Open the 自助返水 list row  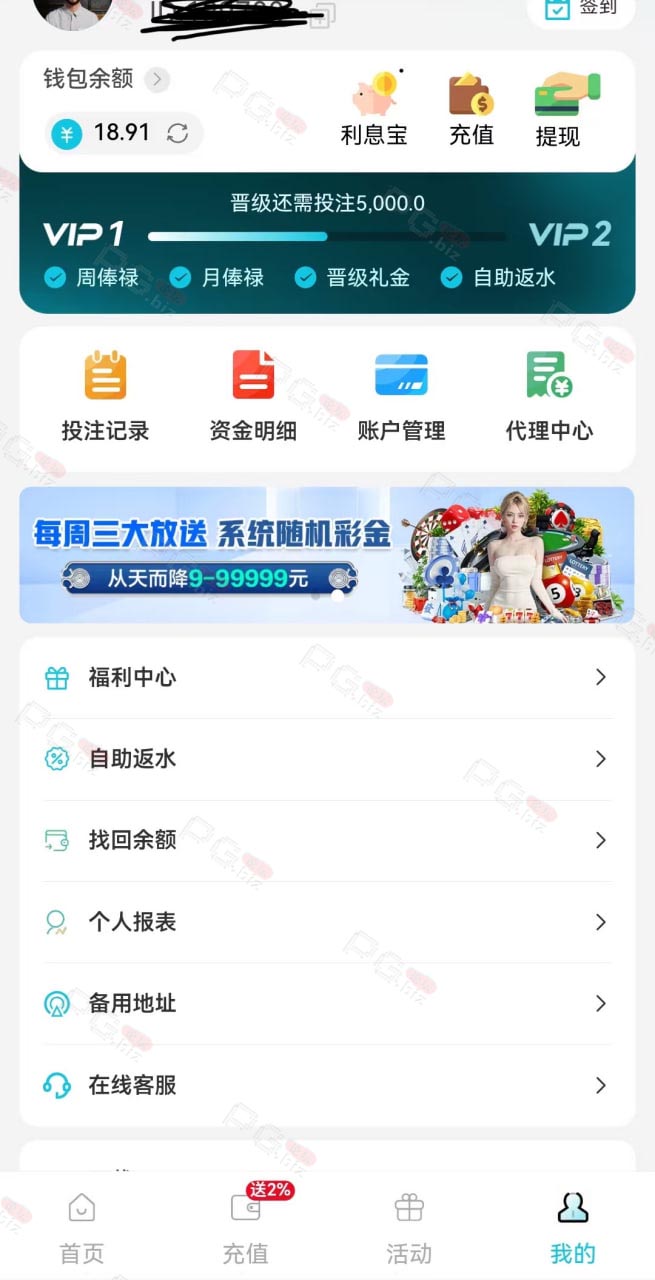327,759
